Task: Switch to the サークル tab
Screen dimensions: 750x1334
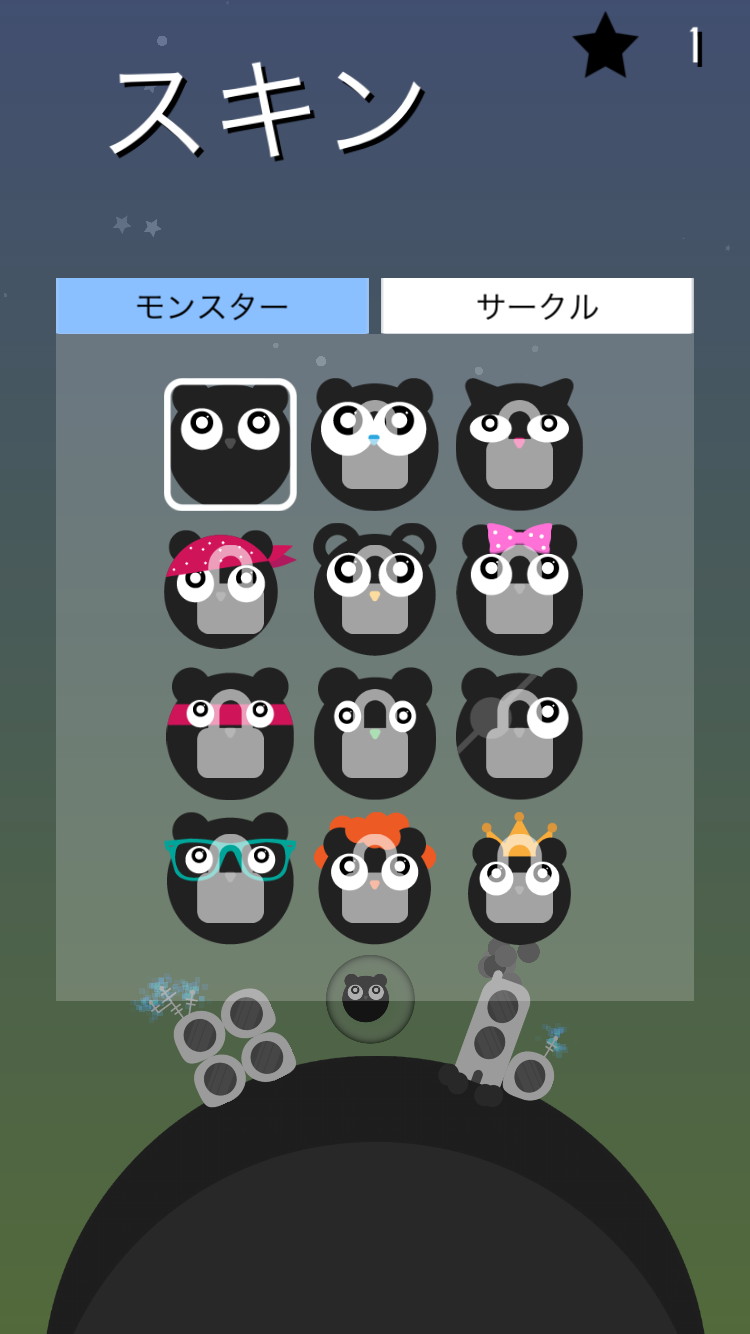Action: 537,306
